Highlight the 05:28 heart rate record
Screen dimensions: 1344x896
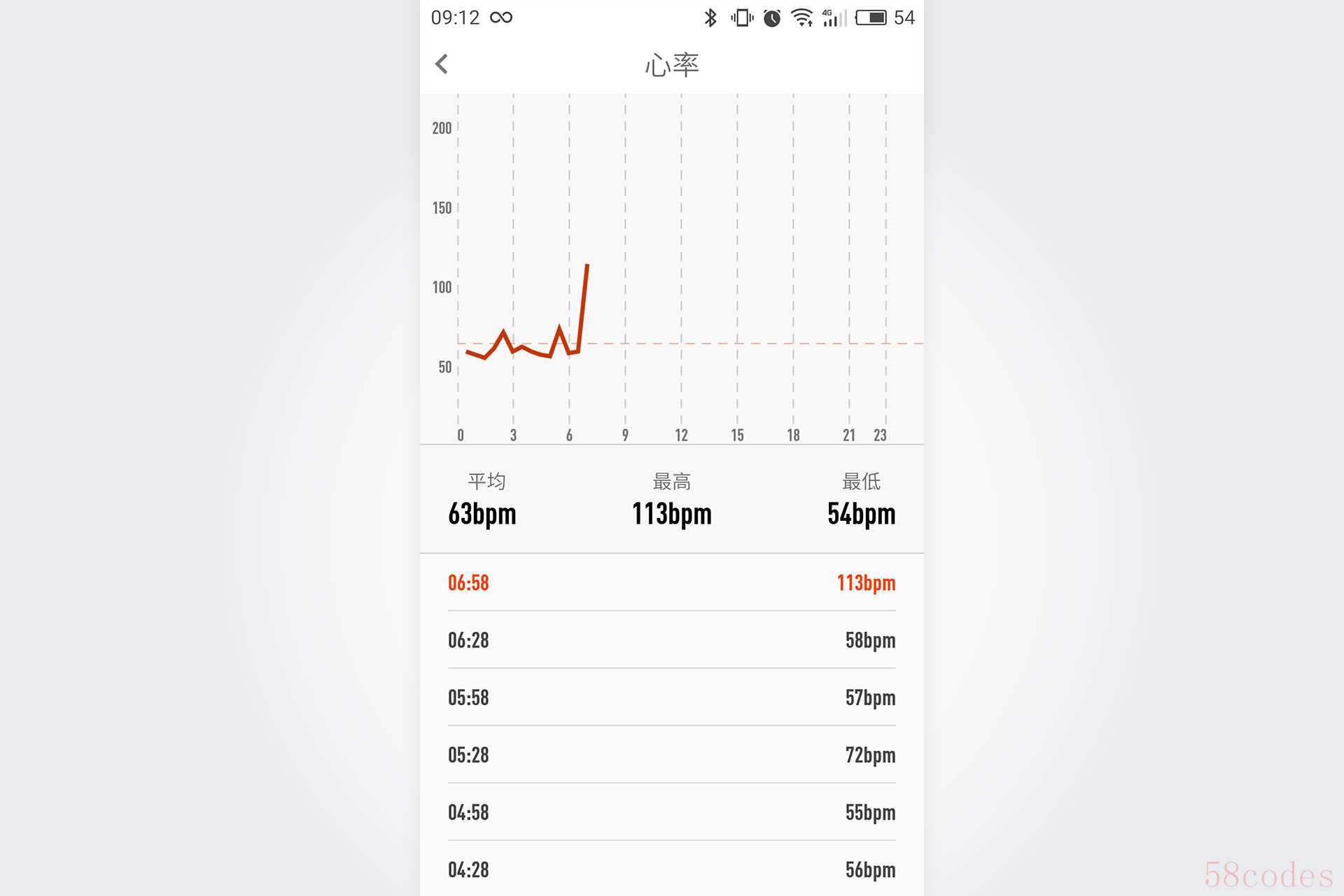671,755
